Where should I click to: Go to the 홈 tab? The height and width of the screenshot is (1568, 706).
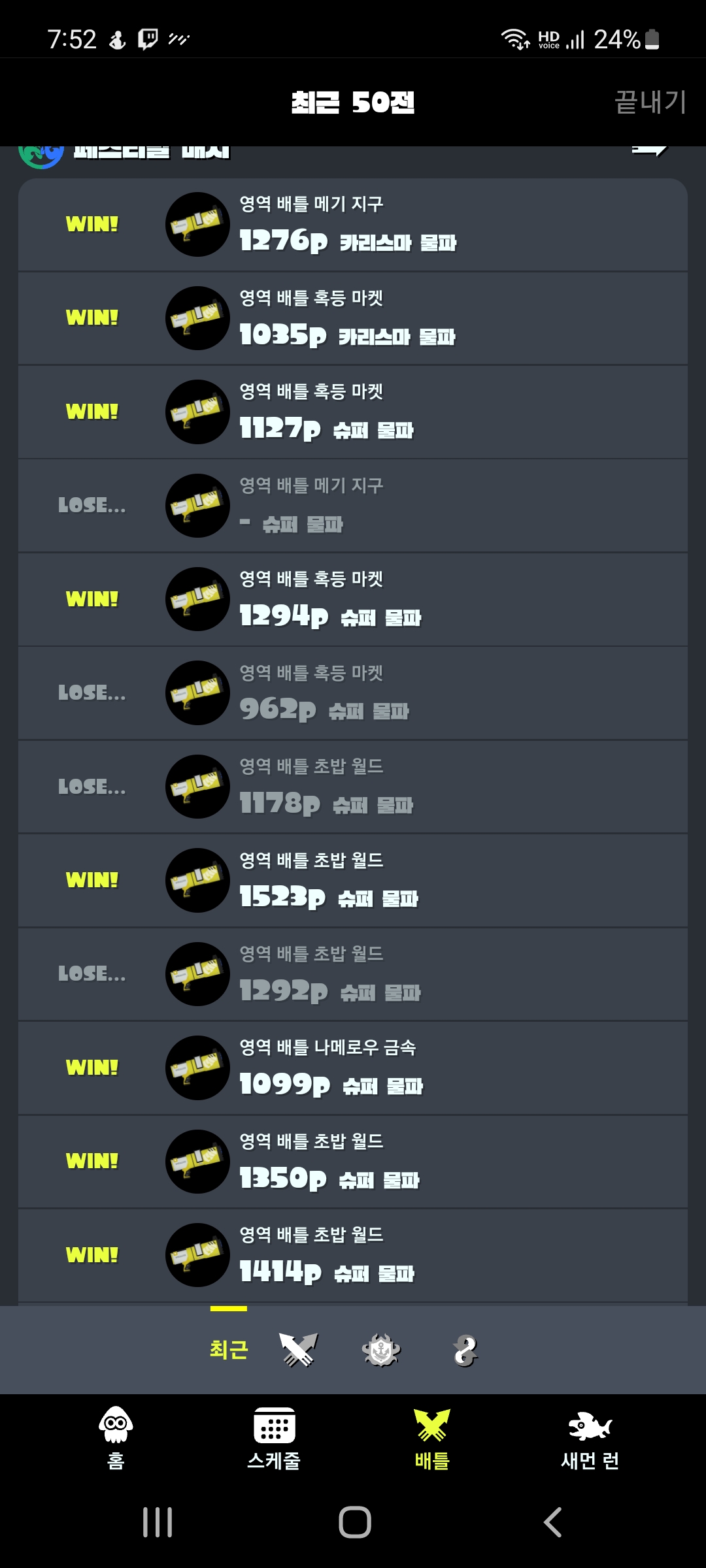(116, 1437)
